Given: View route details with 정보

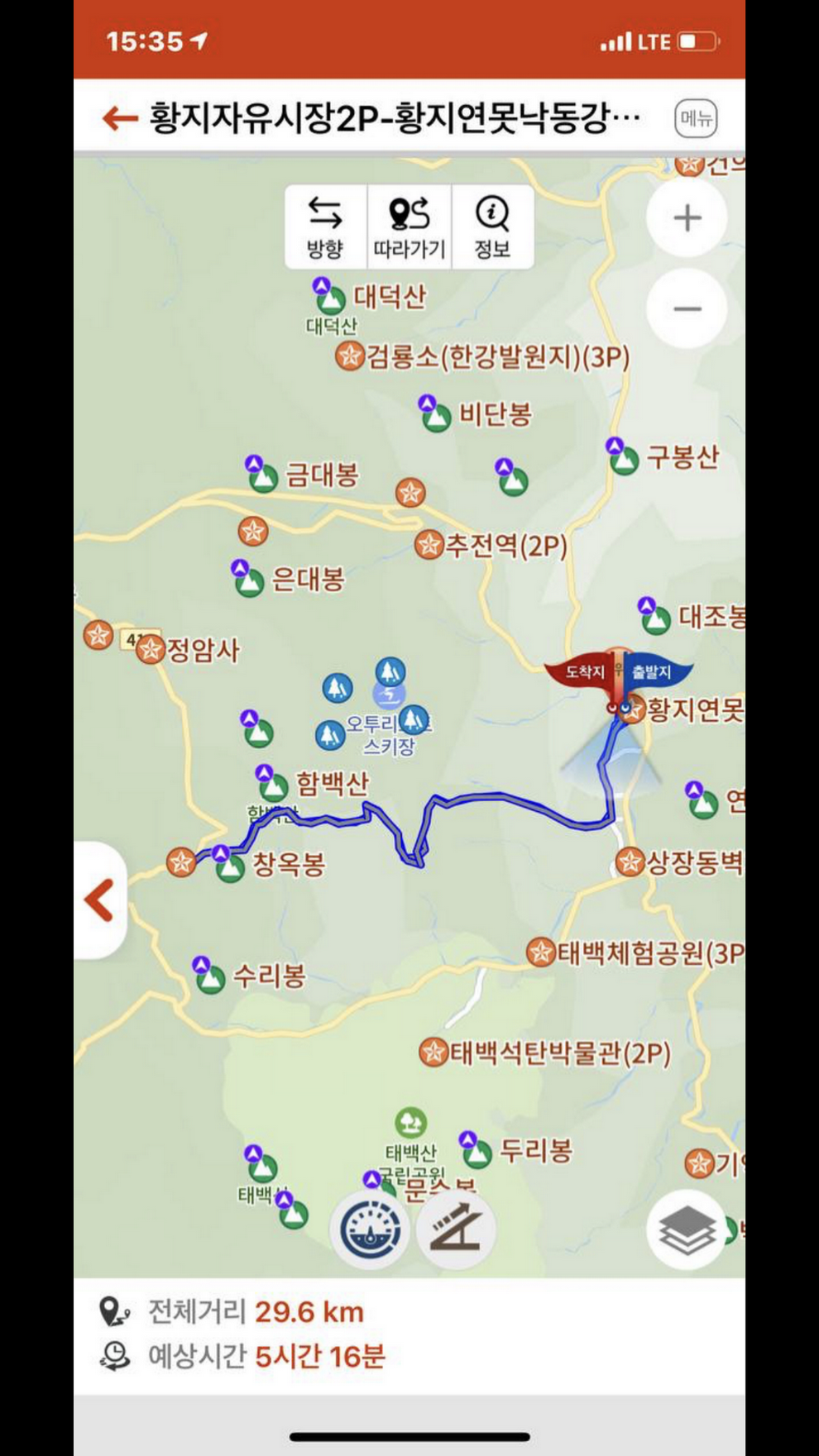Looking at the screenshot, I should tap(492, 227).
